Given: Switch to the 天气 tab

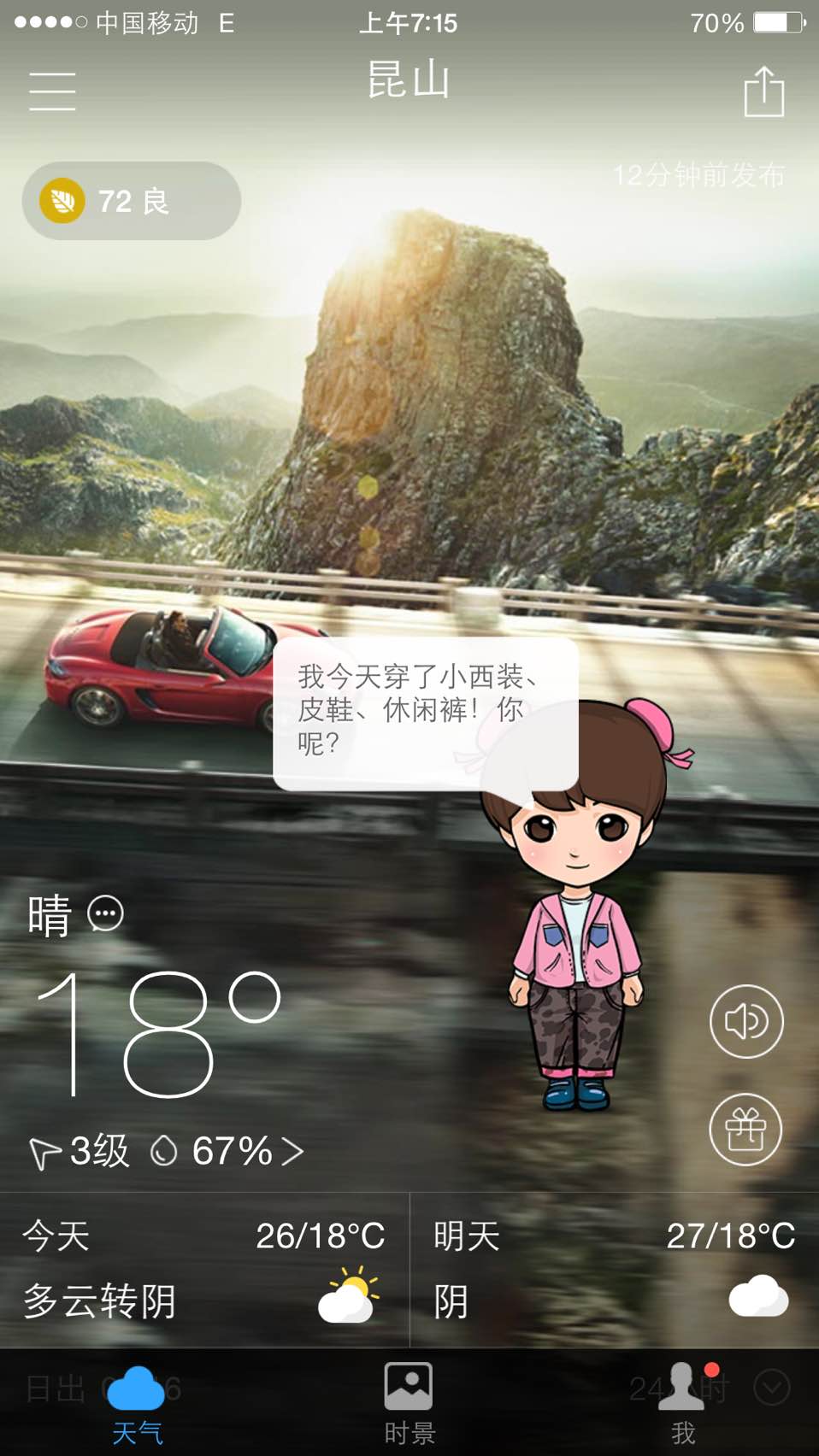Looking at the screenshot, I should (137, 1405).
